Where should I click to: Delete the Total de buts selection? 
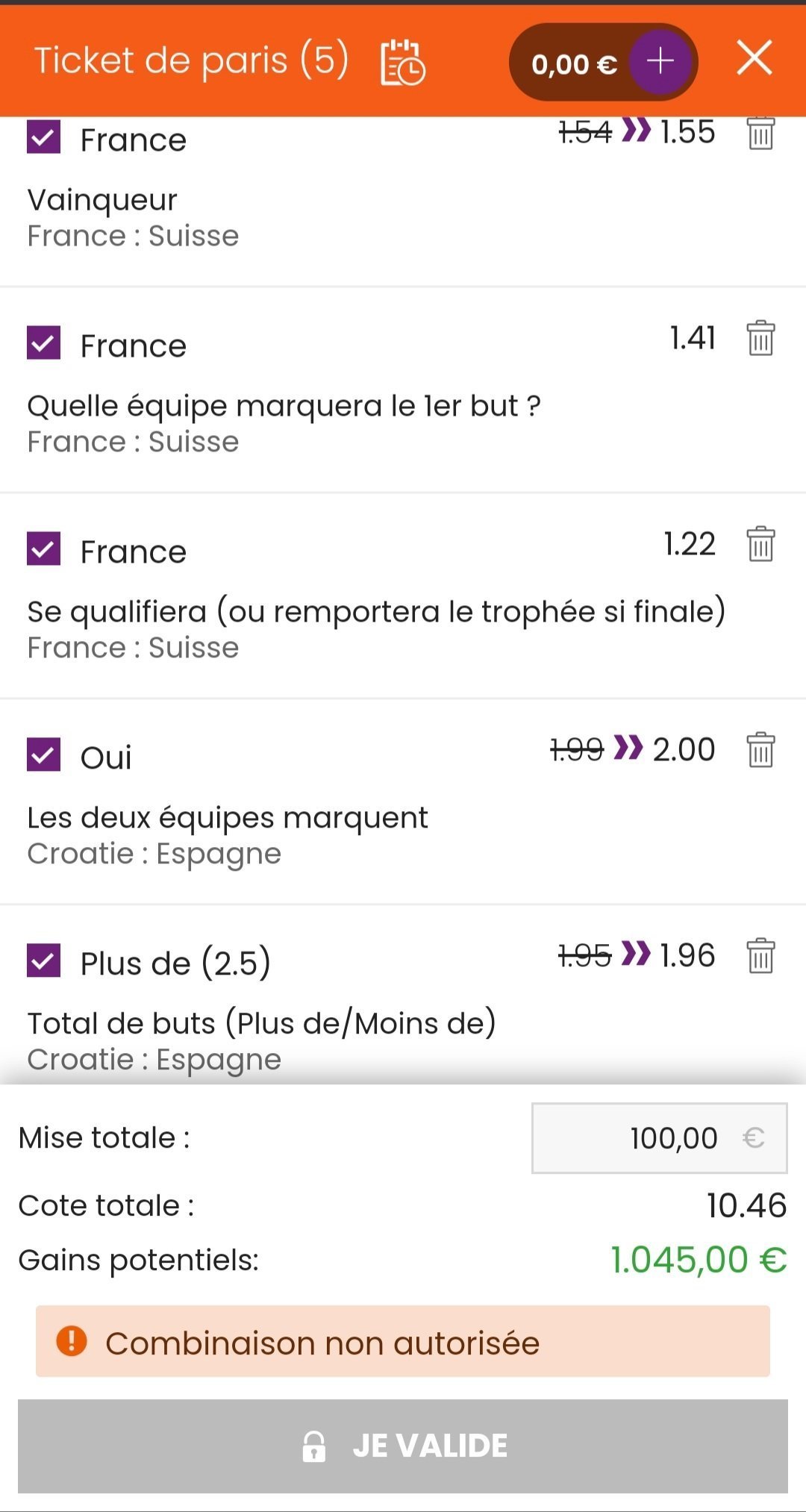click(x=760, y=956)
